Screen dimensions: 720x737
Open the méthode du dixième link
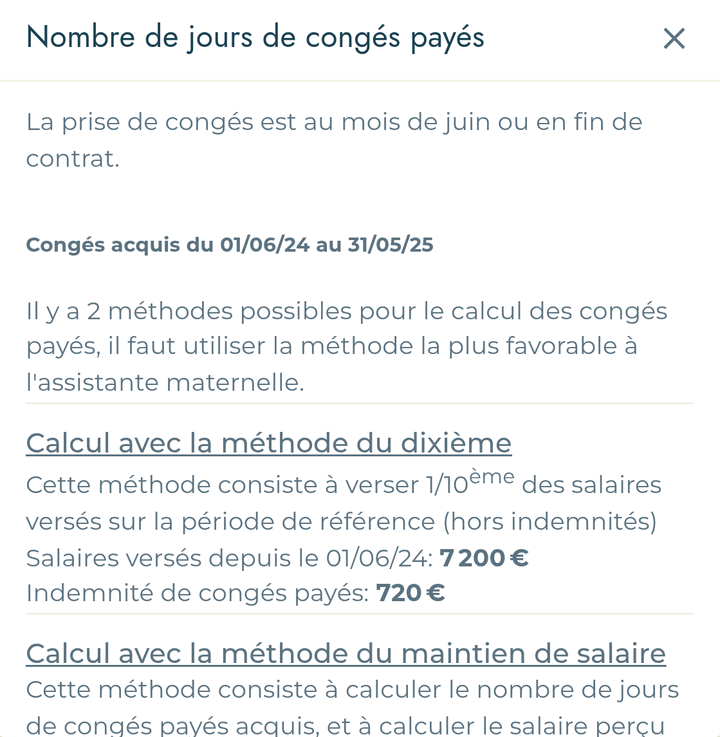click(x=268, y=443)
